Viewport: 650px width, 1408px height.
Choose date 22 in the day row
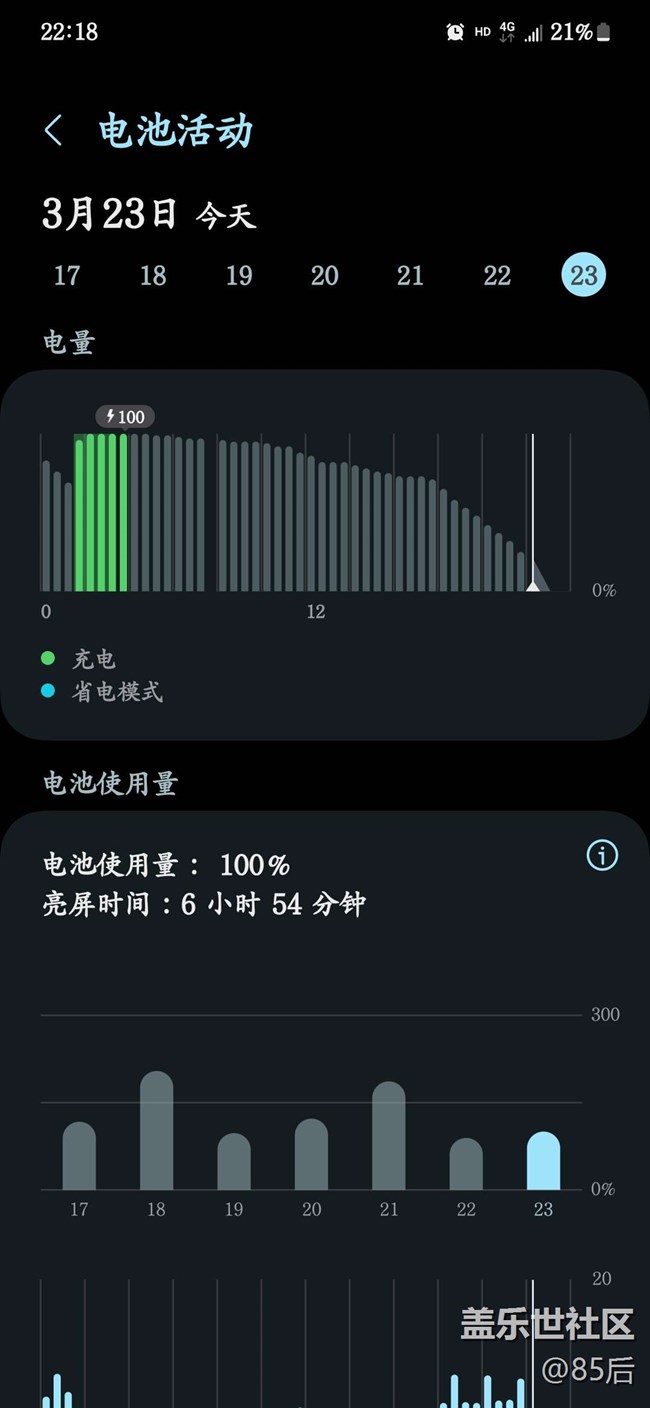(497, 275)
